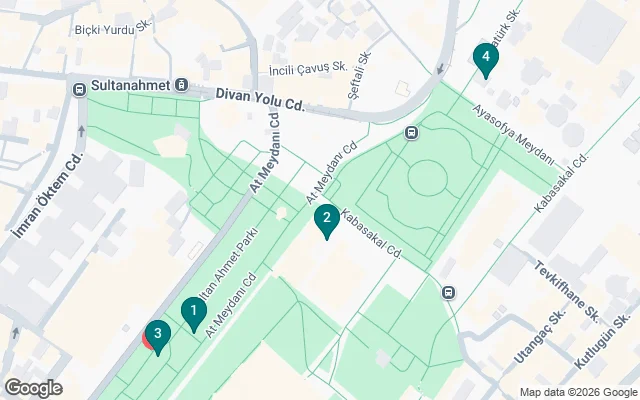Screen dimensions: 640x400
Task: Open the Sultanahmet tram station icon
Action: 79,88
